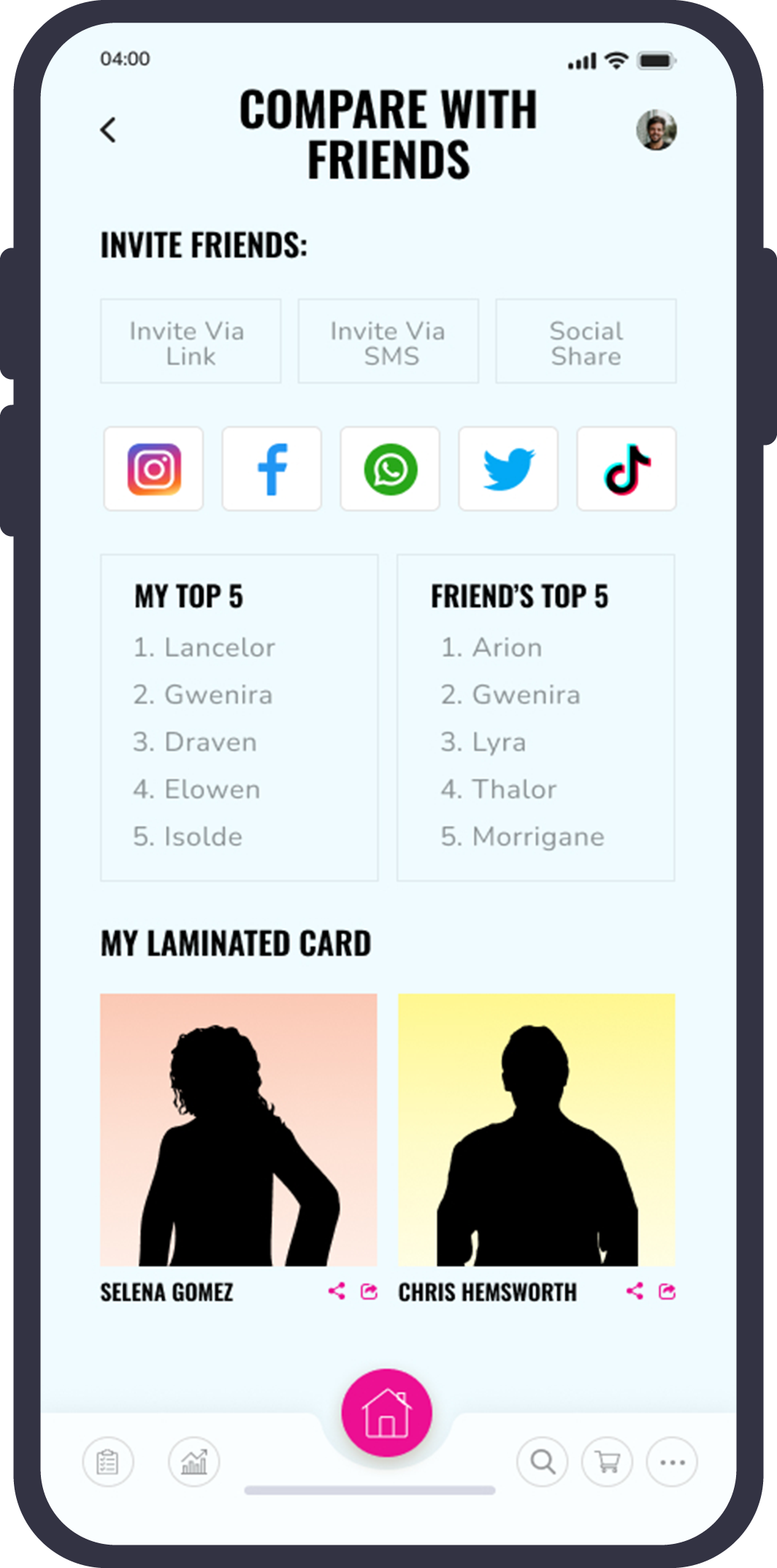The width and height of the screenshot is (777, 1568).
Task: Share via TikTok
Action: [627, 469]
